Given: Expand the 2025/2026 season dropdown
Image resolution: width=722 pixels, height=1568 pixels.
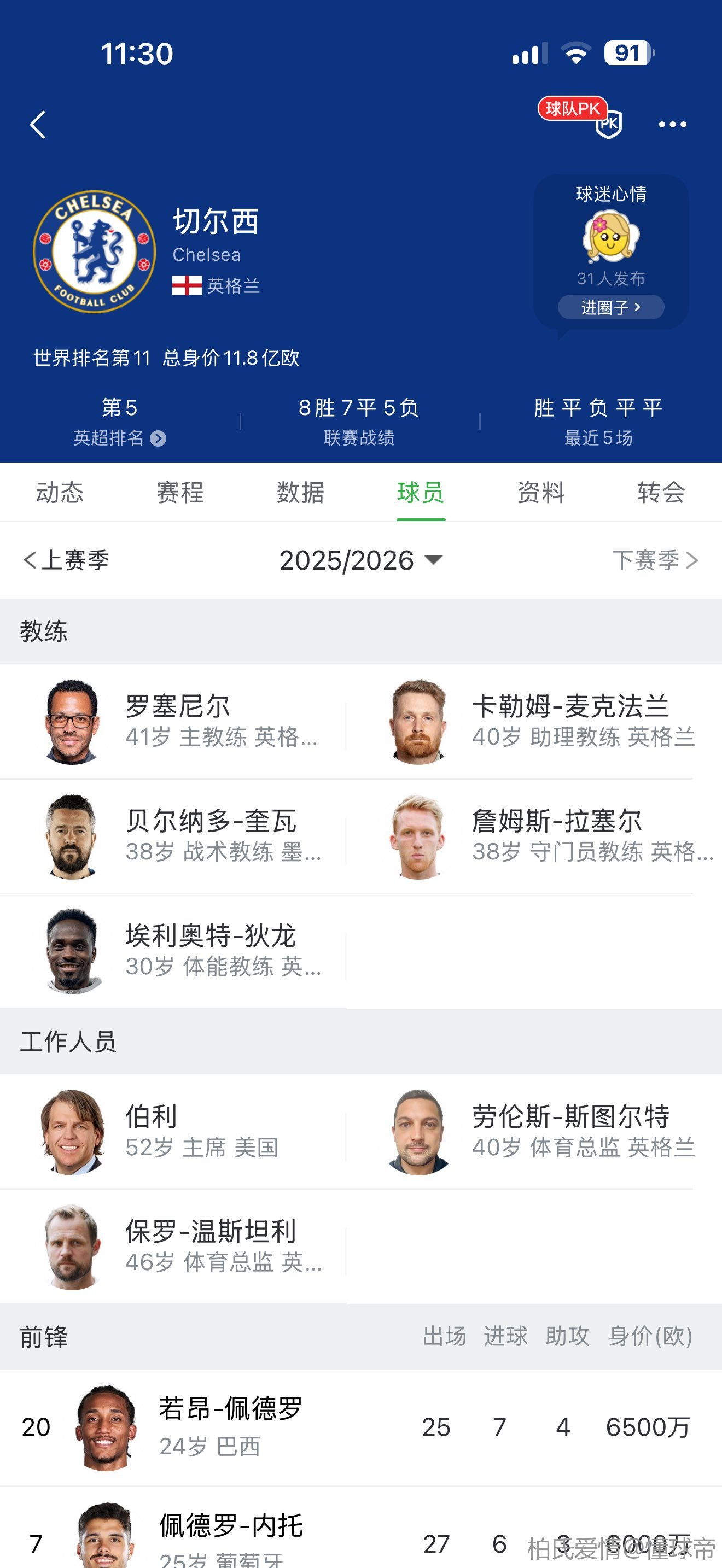Looking at the screenshot, I should click(x=360, y=560).
